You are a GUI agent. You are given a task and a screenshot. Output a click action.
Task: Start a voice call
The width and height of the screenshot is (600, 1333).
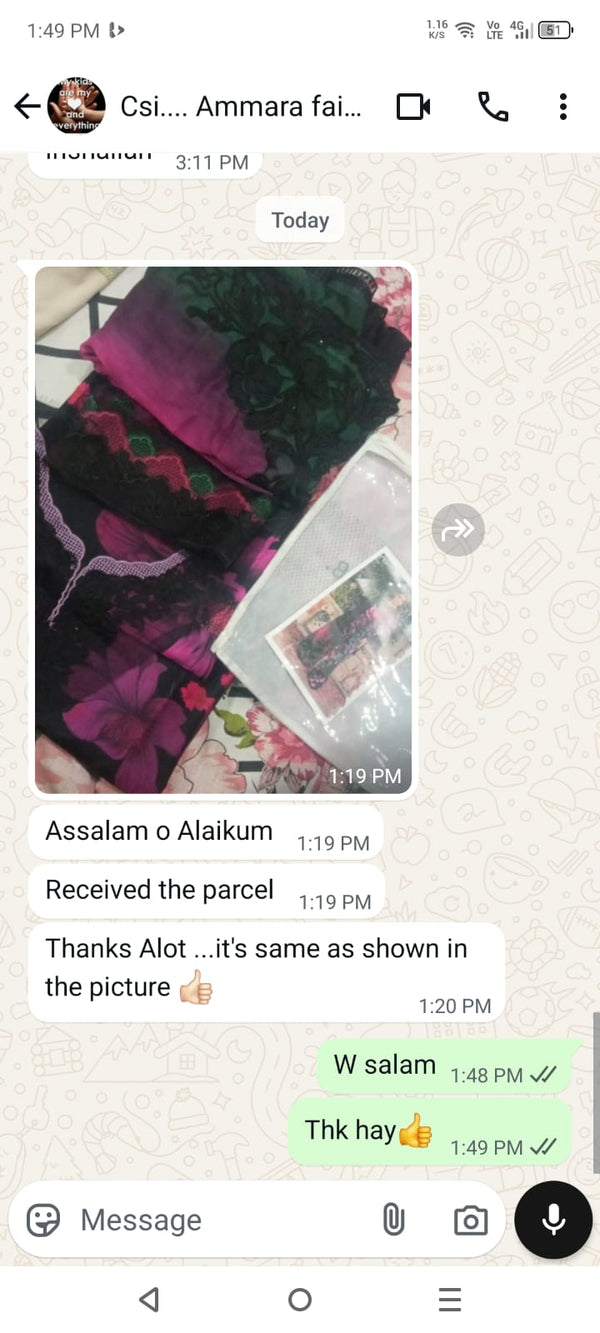point(492,106)
